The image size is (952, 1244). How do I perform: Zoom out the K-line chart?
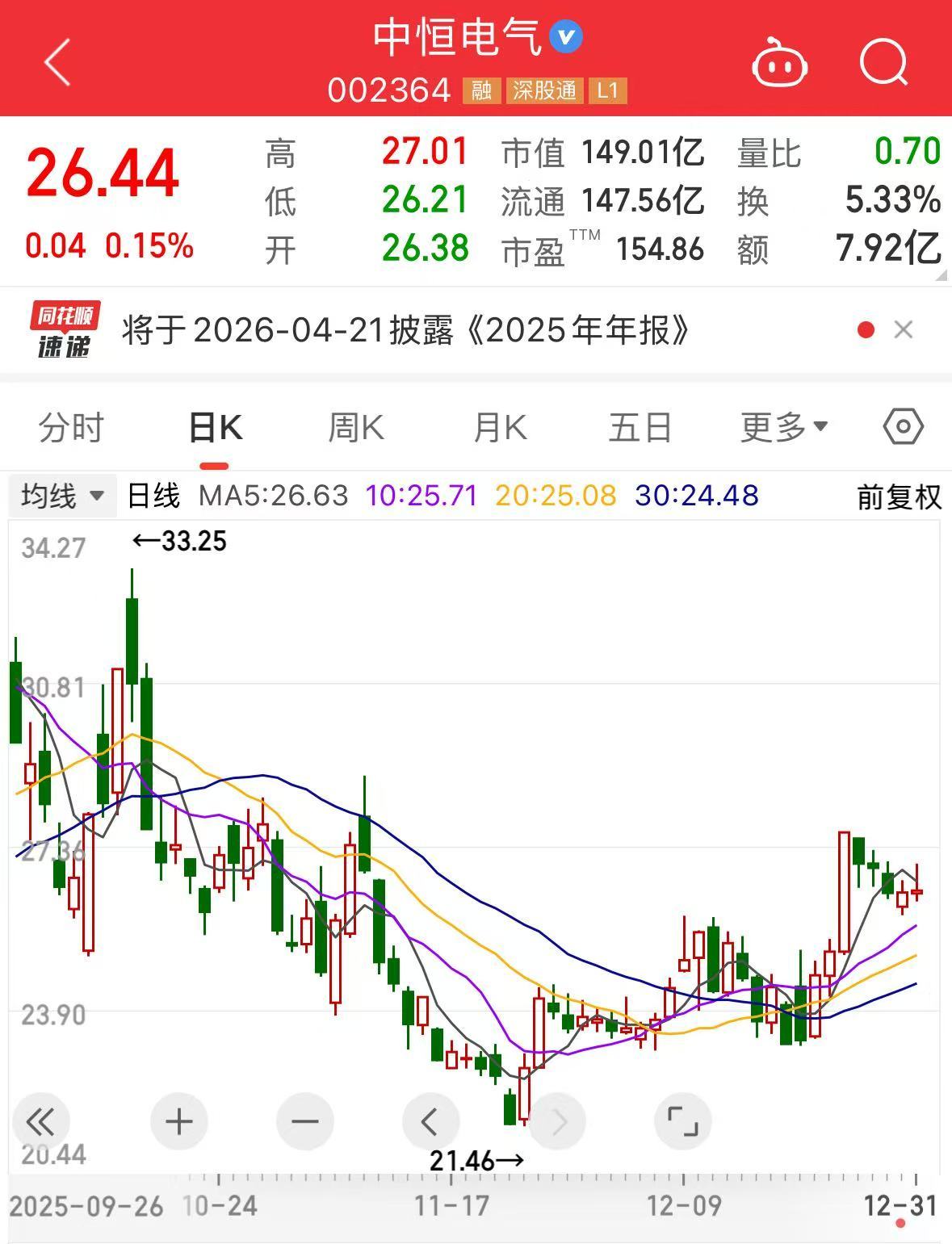coord(304,1121)
